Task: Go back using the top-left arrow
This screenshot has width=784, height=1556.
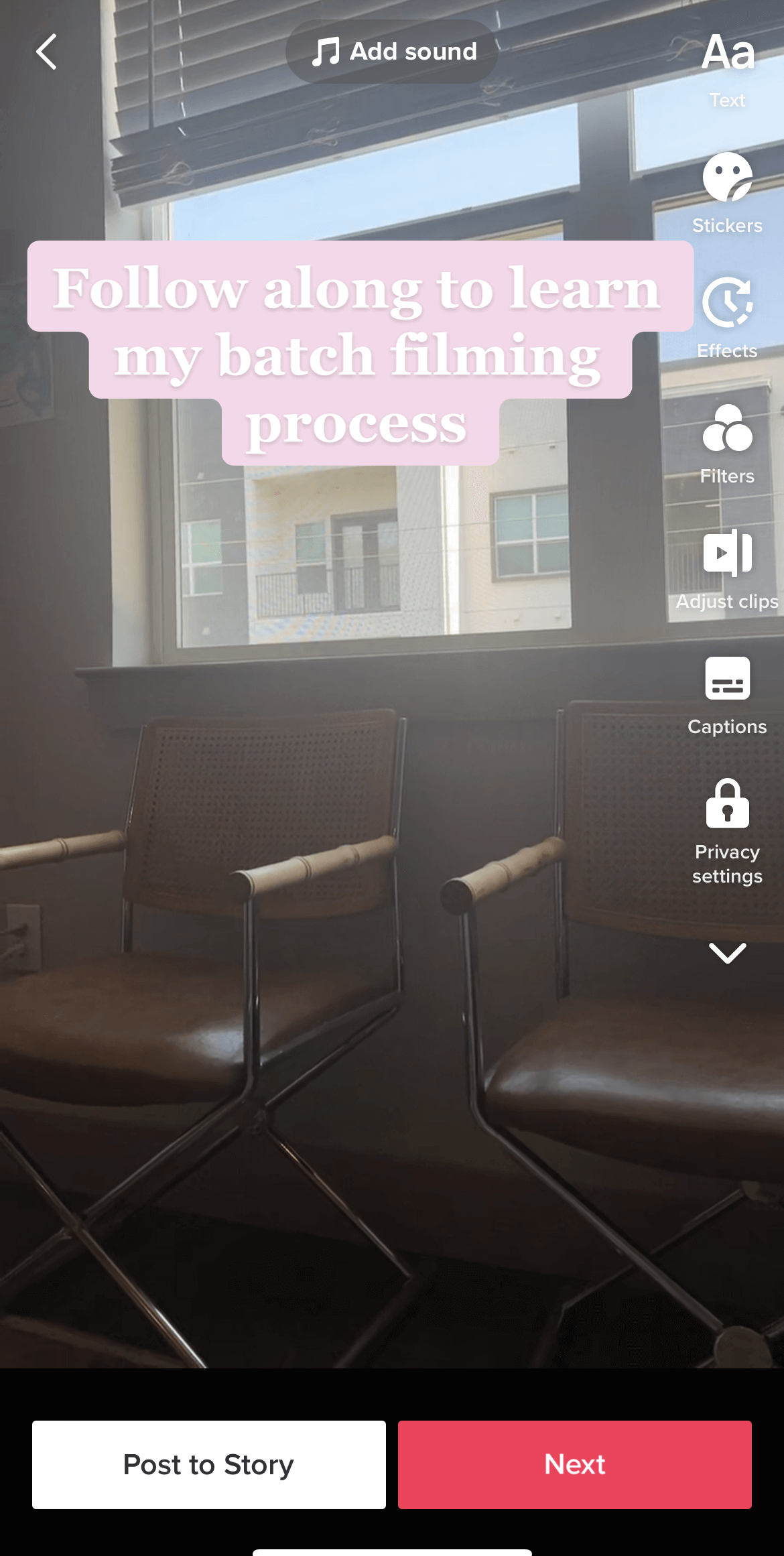Action: tap(46, 52)
